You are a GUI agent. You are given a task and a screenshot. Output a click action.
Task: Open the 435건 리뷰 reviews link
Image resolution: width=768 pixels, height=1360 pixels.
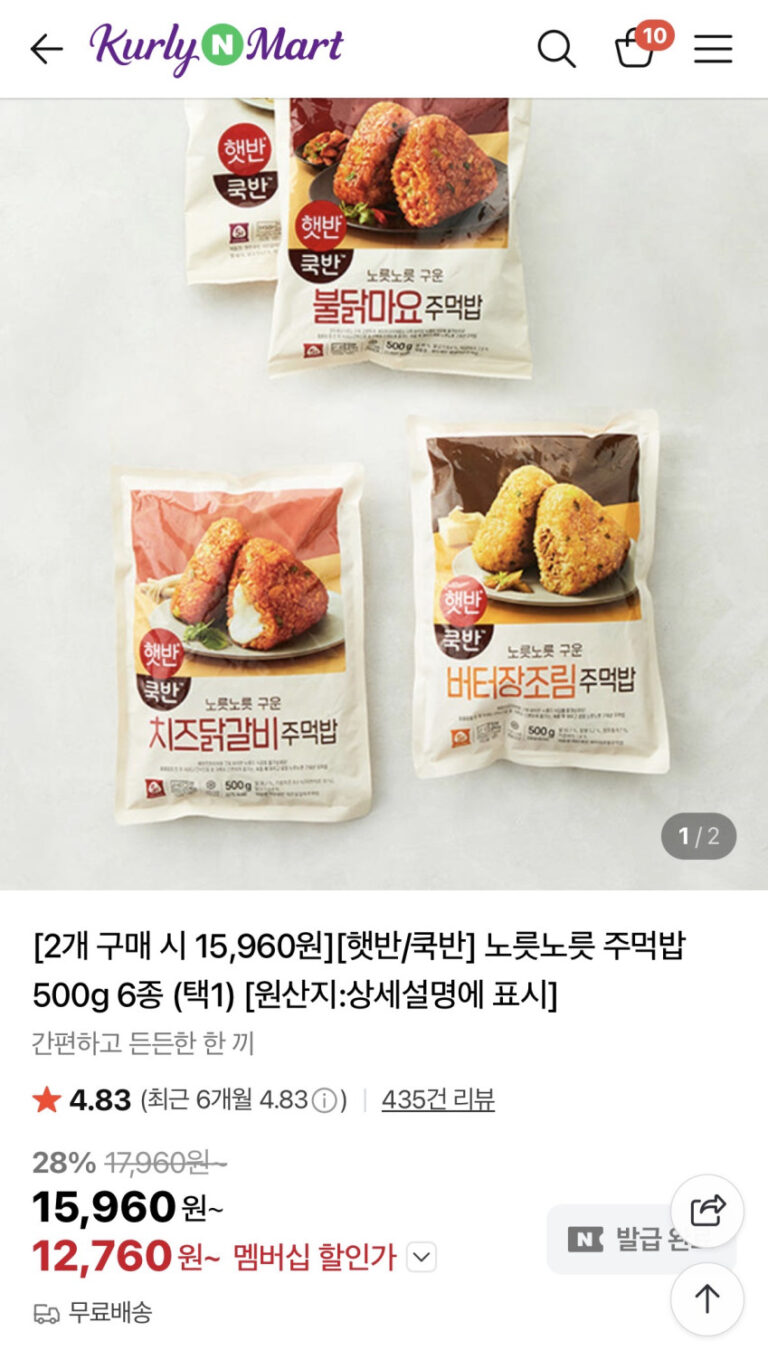coord(438,1100)
